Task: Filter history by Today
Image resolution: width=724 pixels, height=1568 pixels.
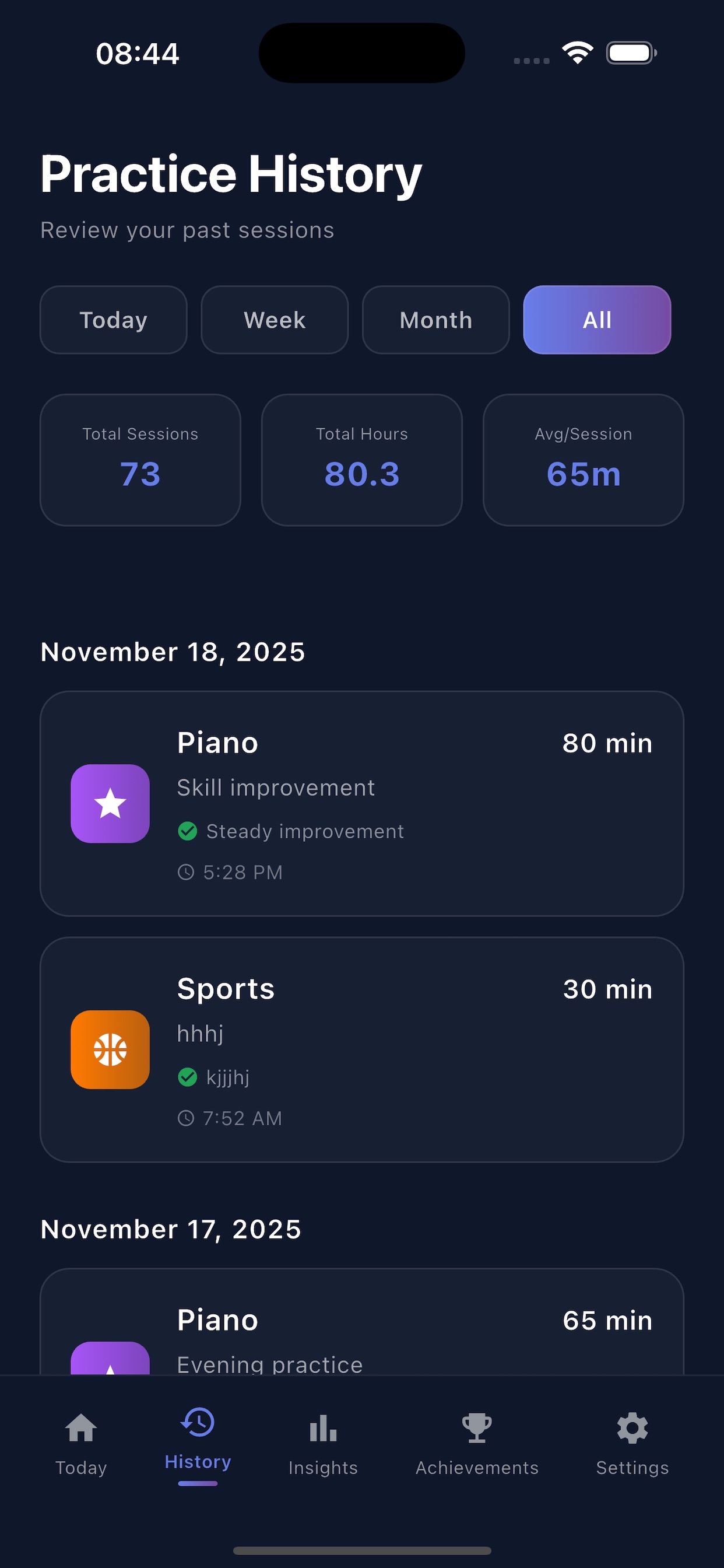Action: point(113,320)
